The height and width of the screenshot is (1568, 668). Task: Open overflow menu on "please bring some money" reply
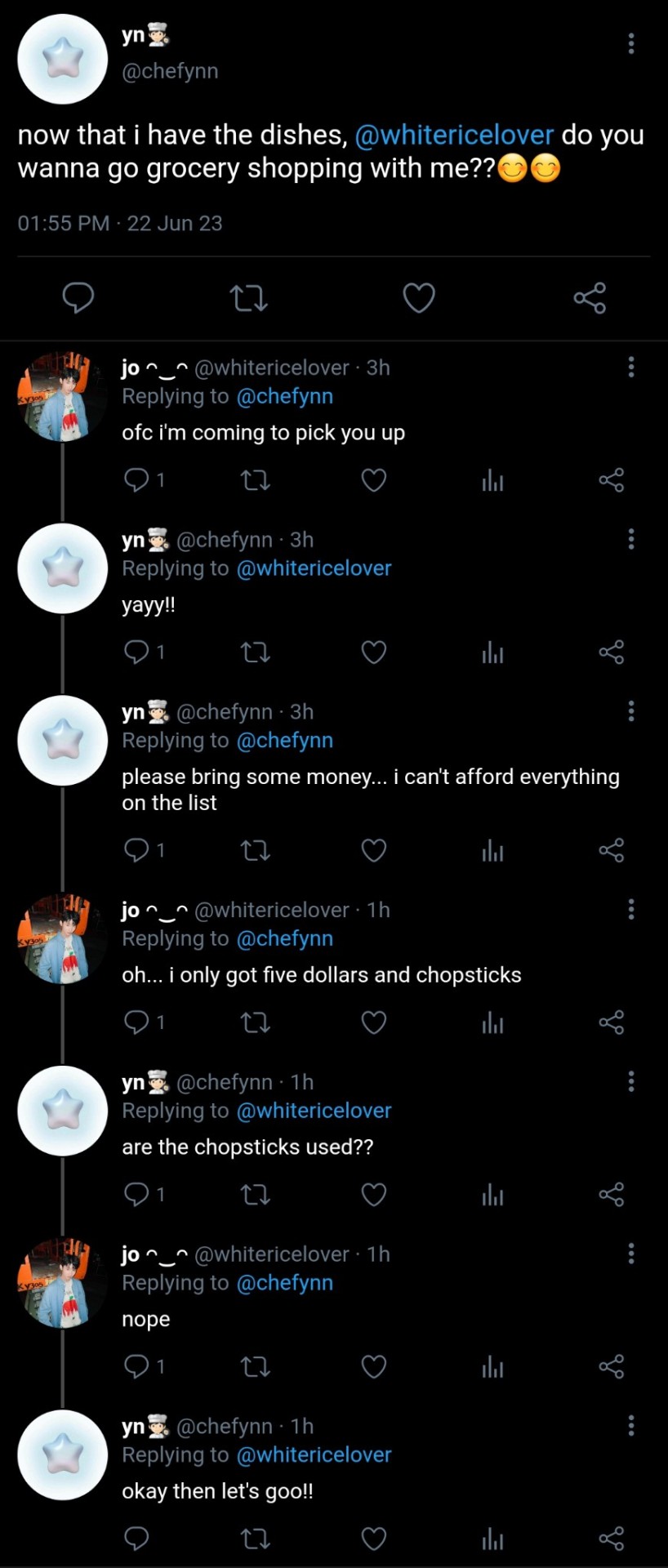[631, 711]
